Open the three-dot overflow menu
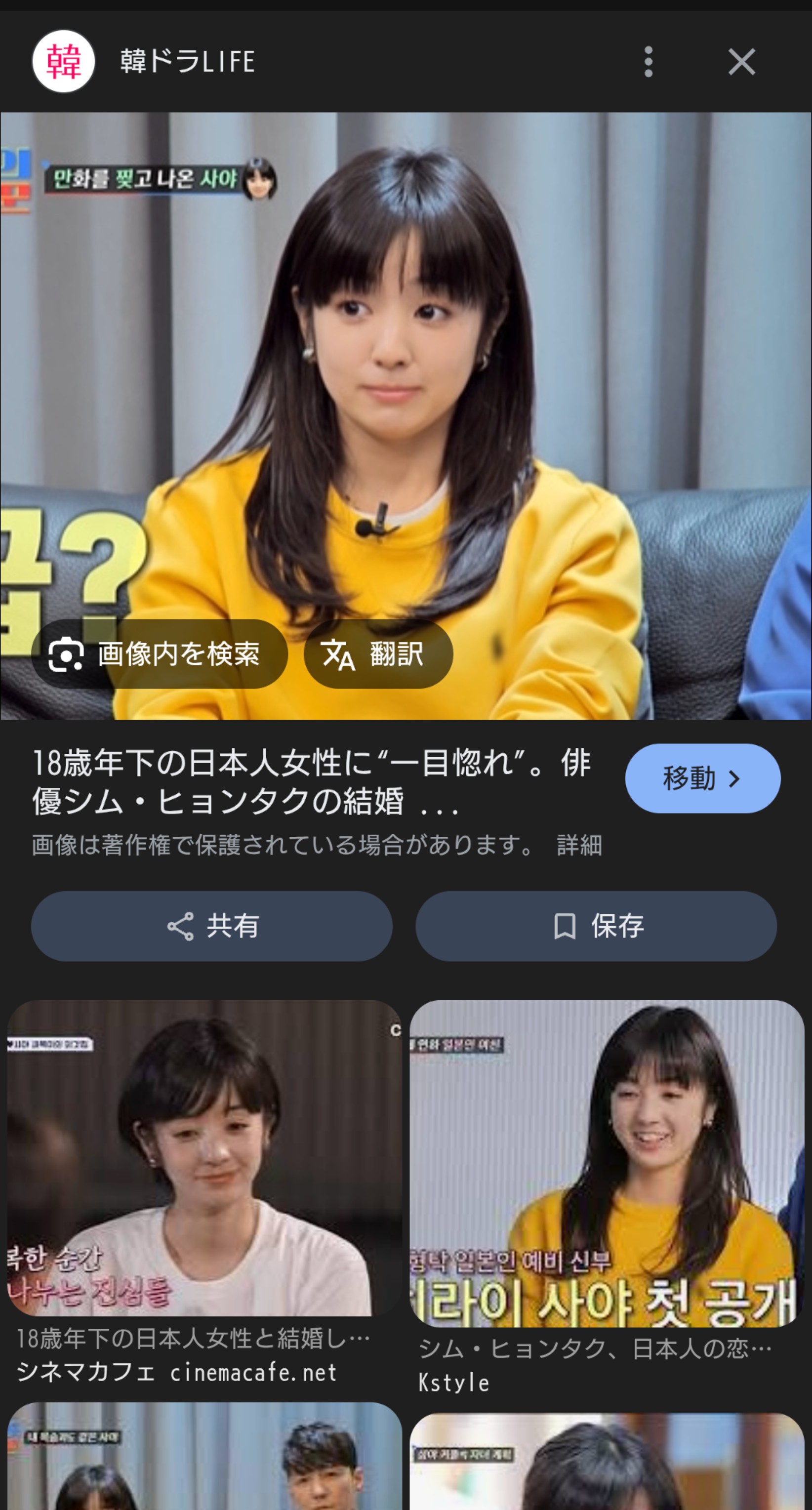Screen dimensions: 812x1510 coord(648,62)
